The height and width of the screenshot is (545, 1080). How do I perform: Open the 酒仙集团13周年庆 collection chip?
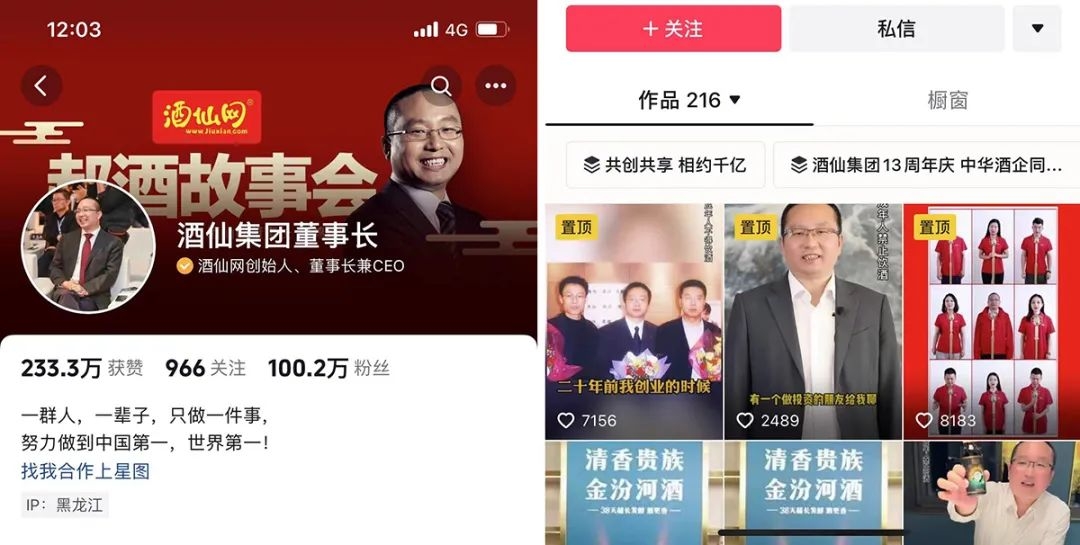925,165
